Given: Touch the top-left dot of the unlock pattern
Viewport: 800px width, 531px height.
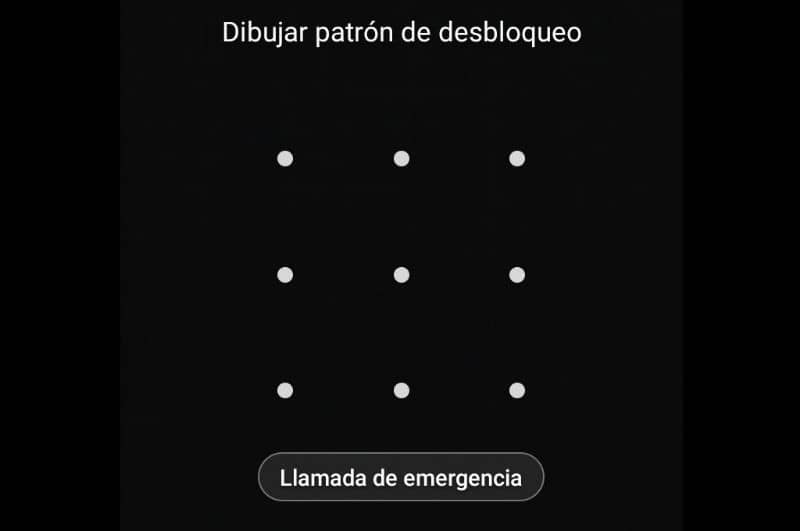Looking at the screenshot, I should [x=285, y=158].
